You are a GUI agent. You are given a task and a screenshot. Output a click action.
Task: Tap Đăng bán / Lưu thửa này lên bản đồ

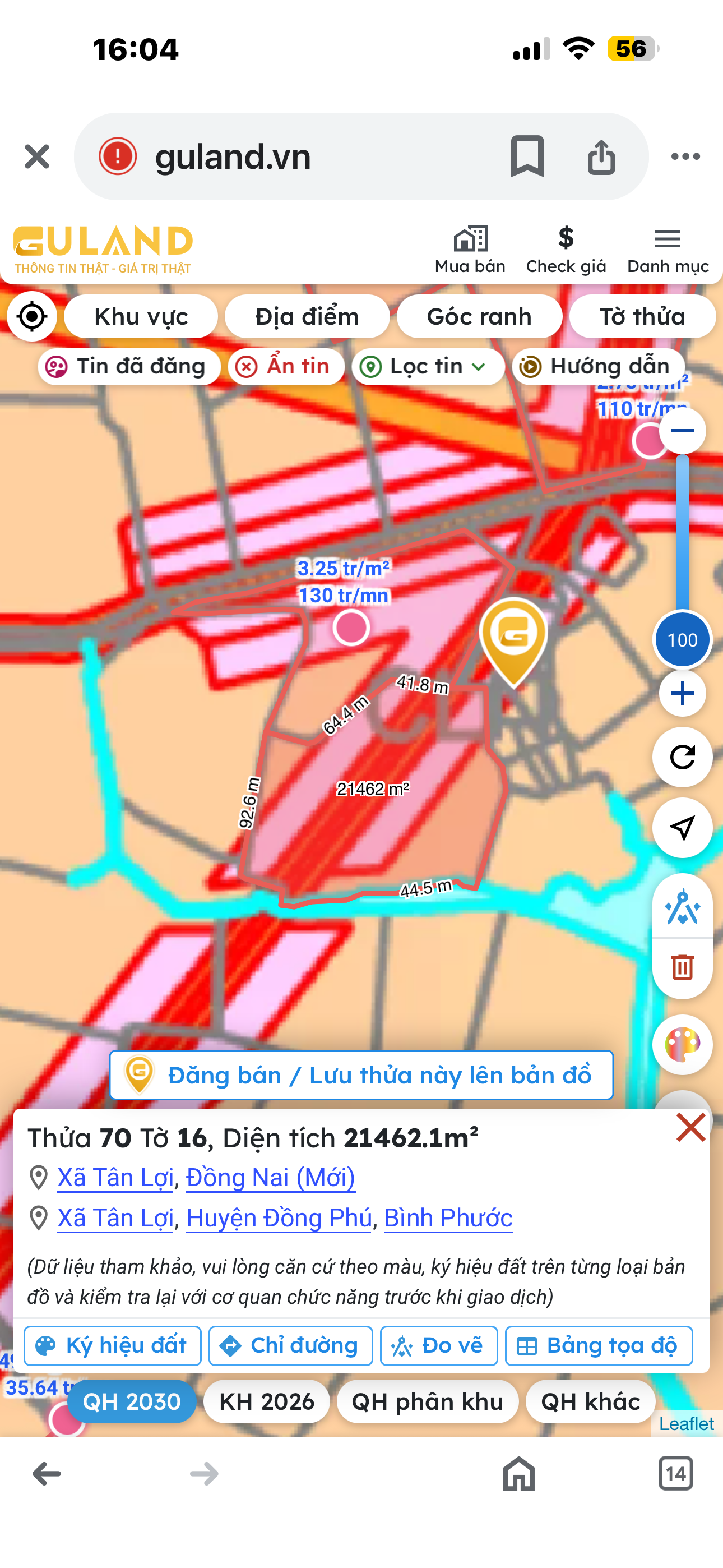point(361,1075)
